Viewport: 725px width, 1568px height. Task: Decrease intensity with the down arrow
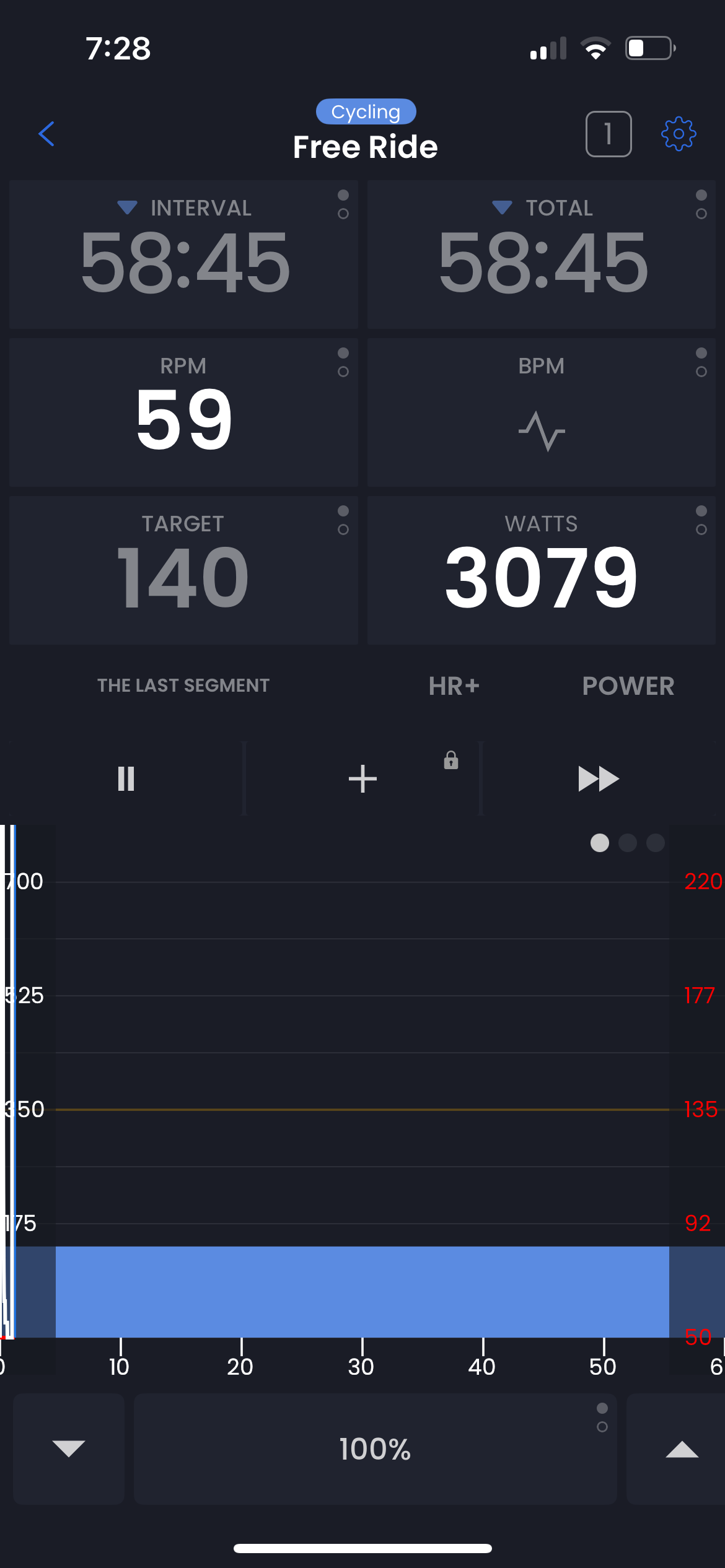[69, 1449]
